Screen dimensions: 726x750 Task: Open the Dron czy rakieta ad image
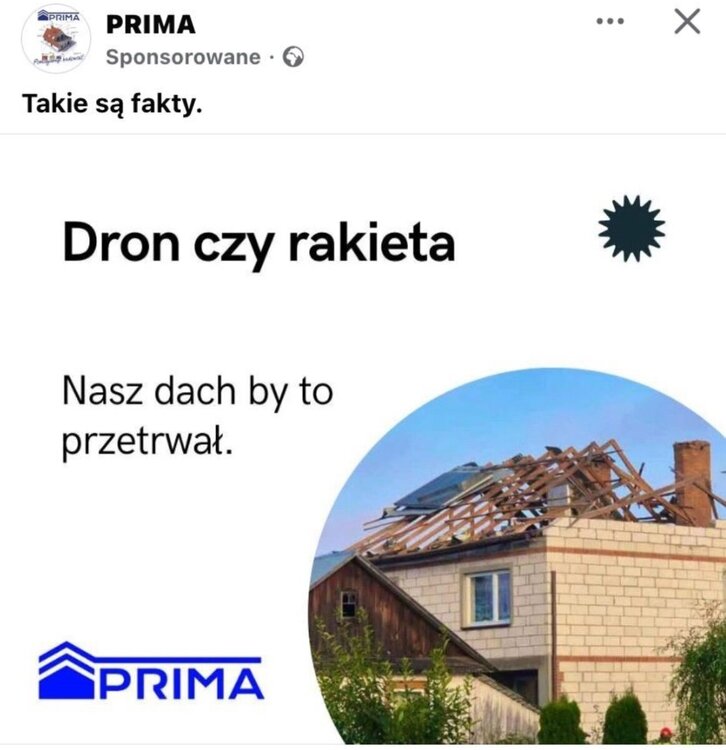pyautogui.click(x=363, y=440)
